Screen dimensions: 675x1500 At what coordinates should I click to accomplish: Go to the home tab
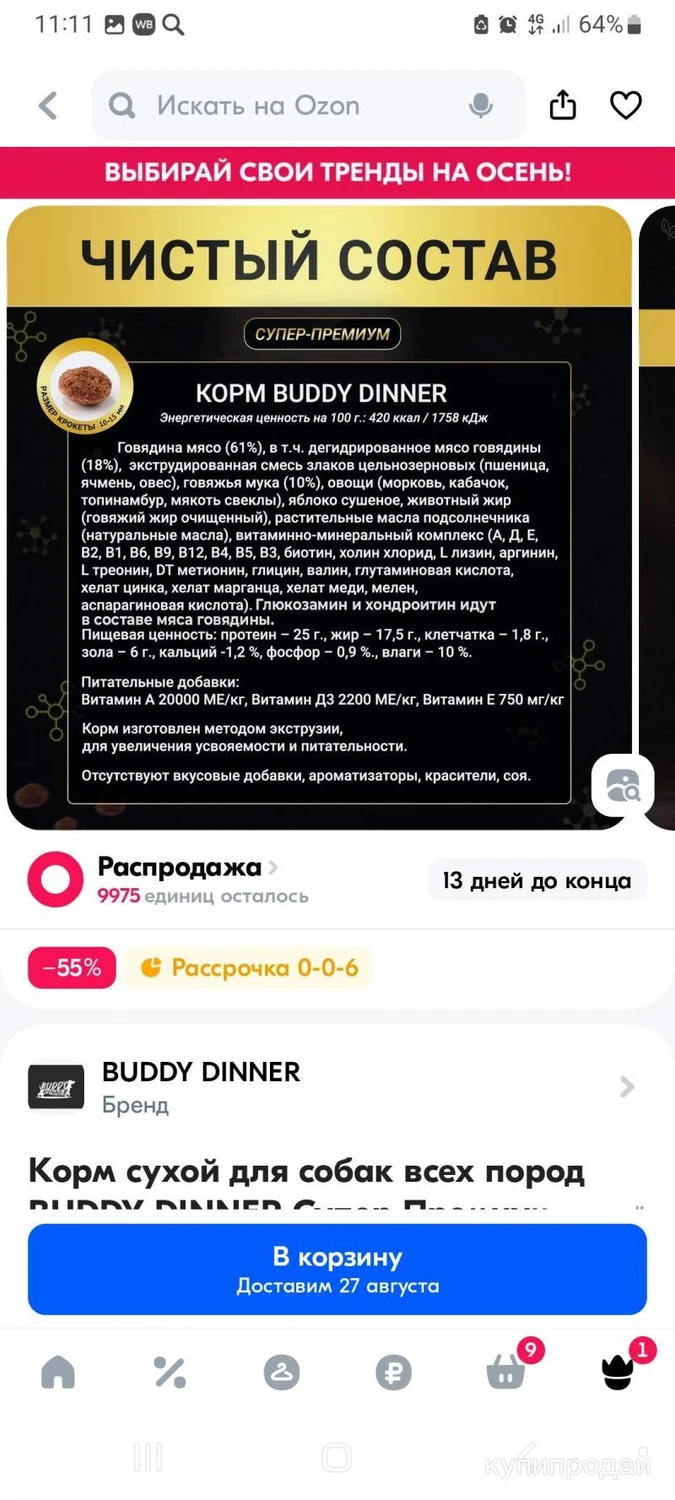coord(58,1373)
